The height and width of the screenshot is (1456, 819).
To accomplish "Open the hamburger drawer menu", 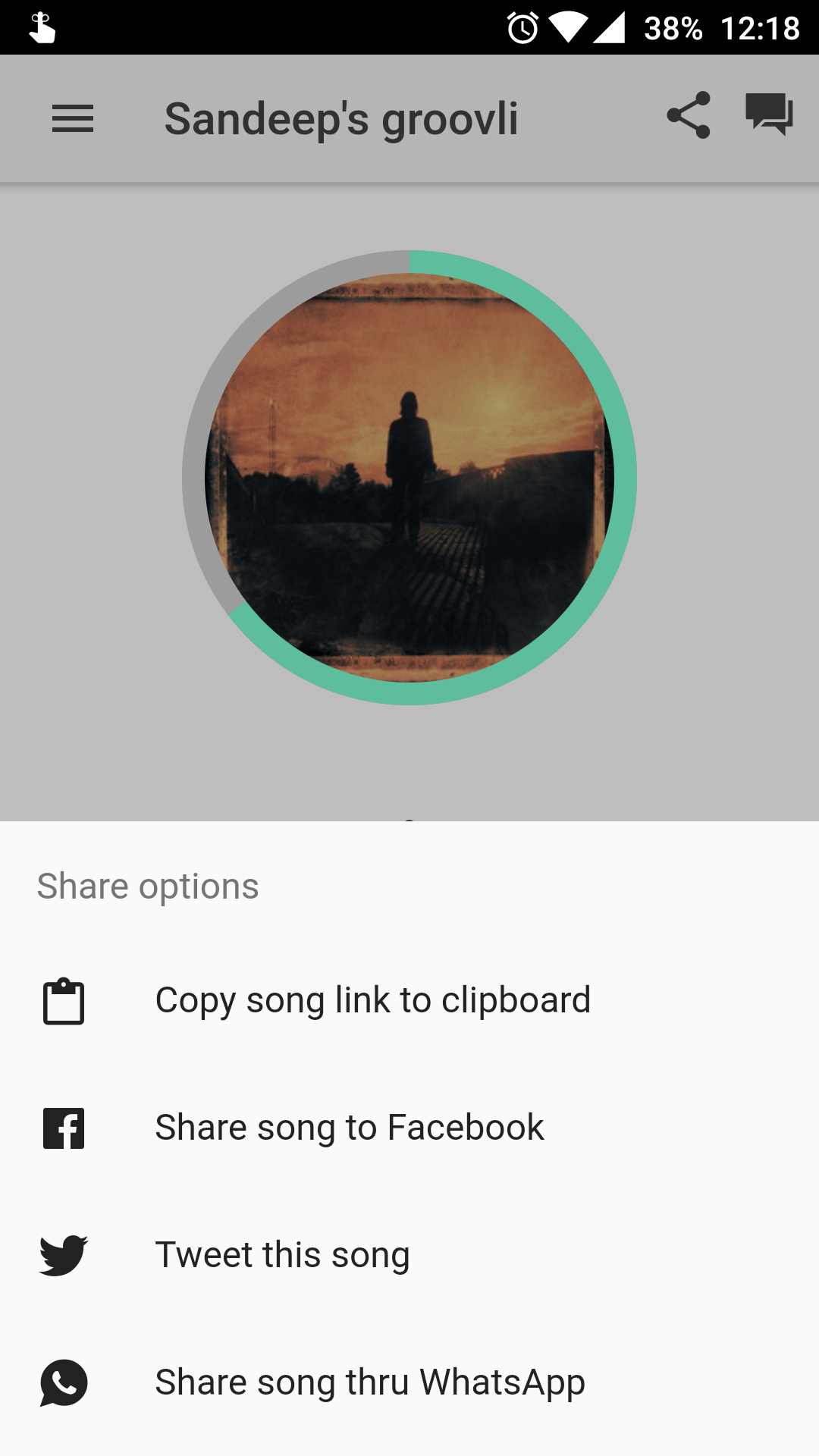I will pos(73,119).
